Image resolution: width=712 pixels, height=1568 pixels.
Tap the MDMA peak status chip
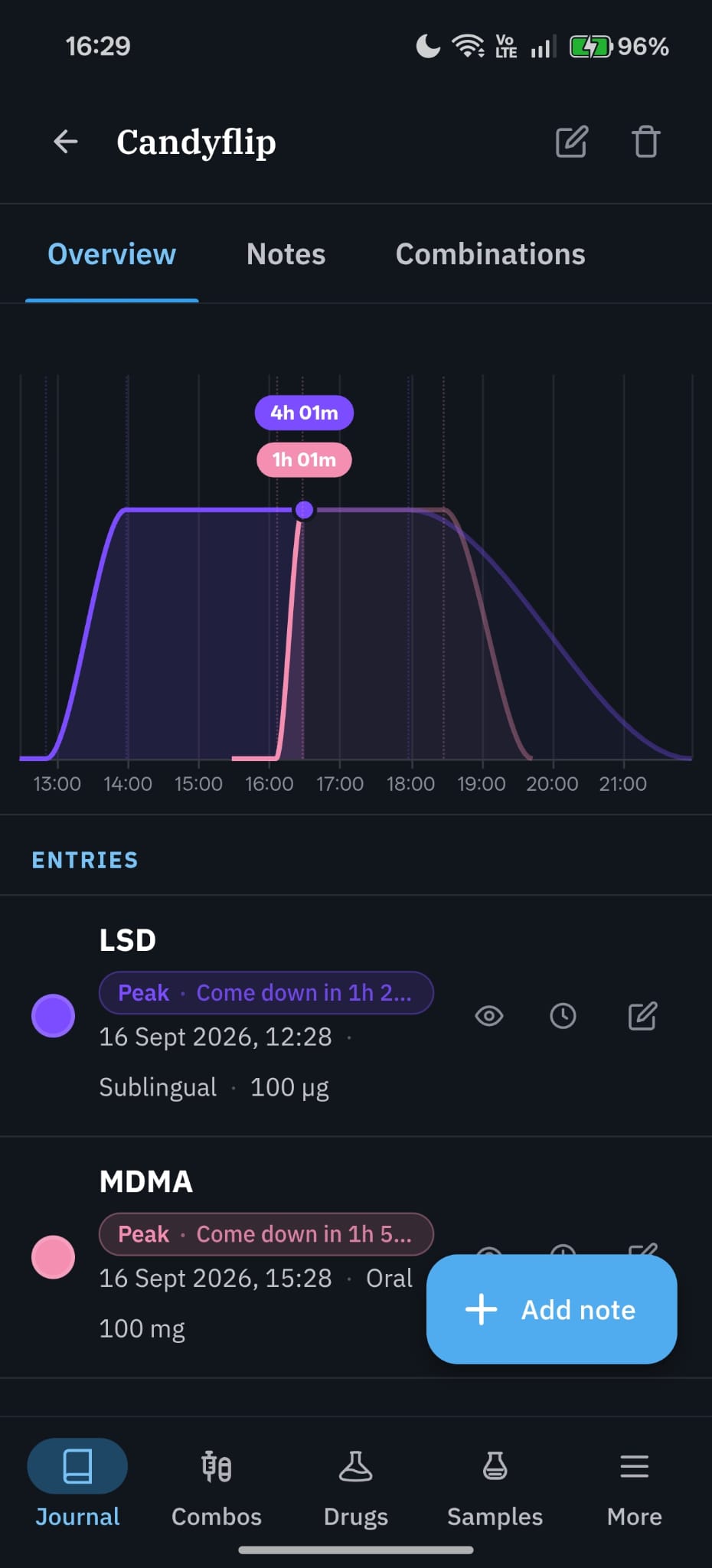pyautogui.click(x=266, y=1233)
